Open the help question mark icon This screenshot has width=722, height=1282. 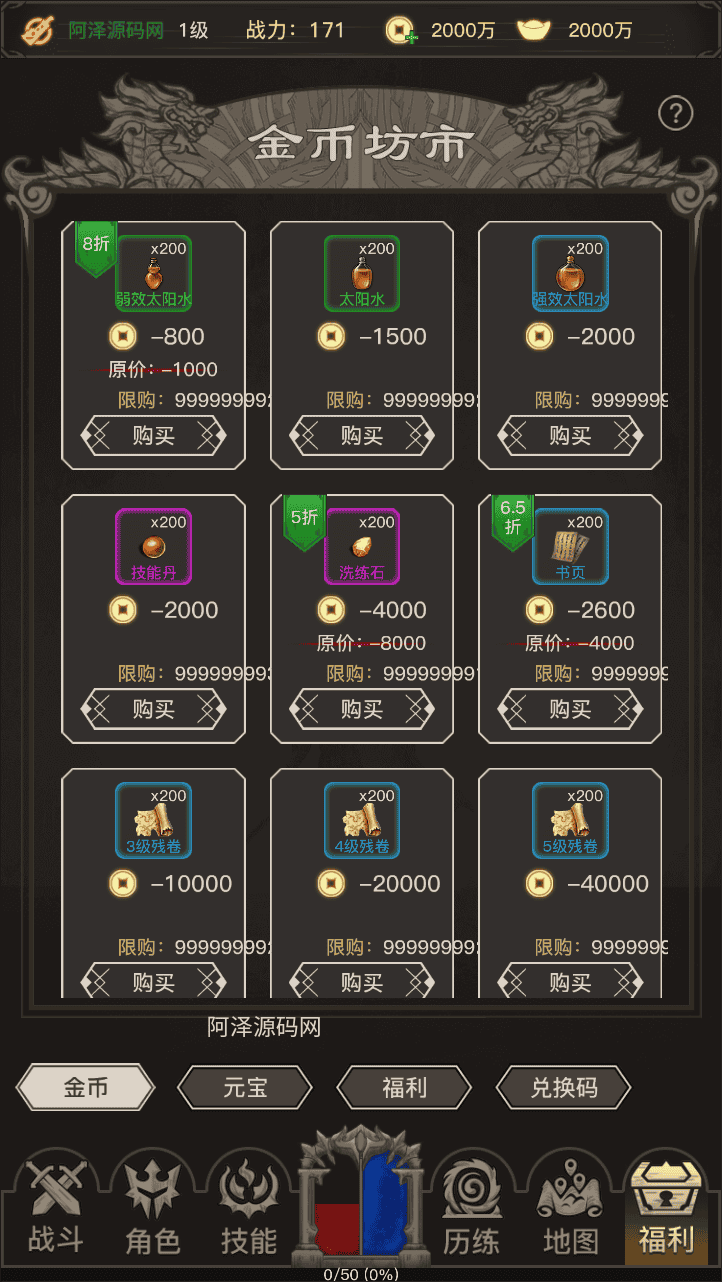coord(676,113)
